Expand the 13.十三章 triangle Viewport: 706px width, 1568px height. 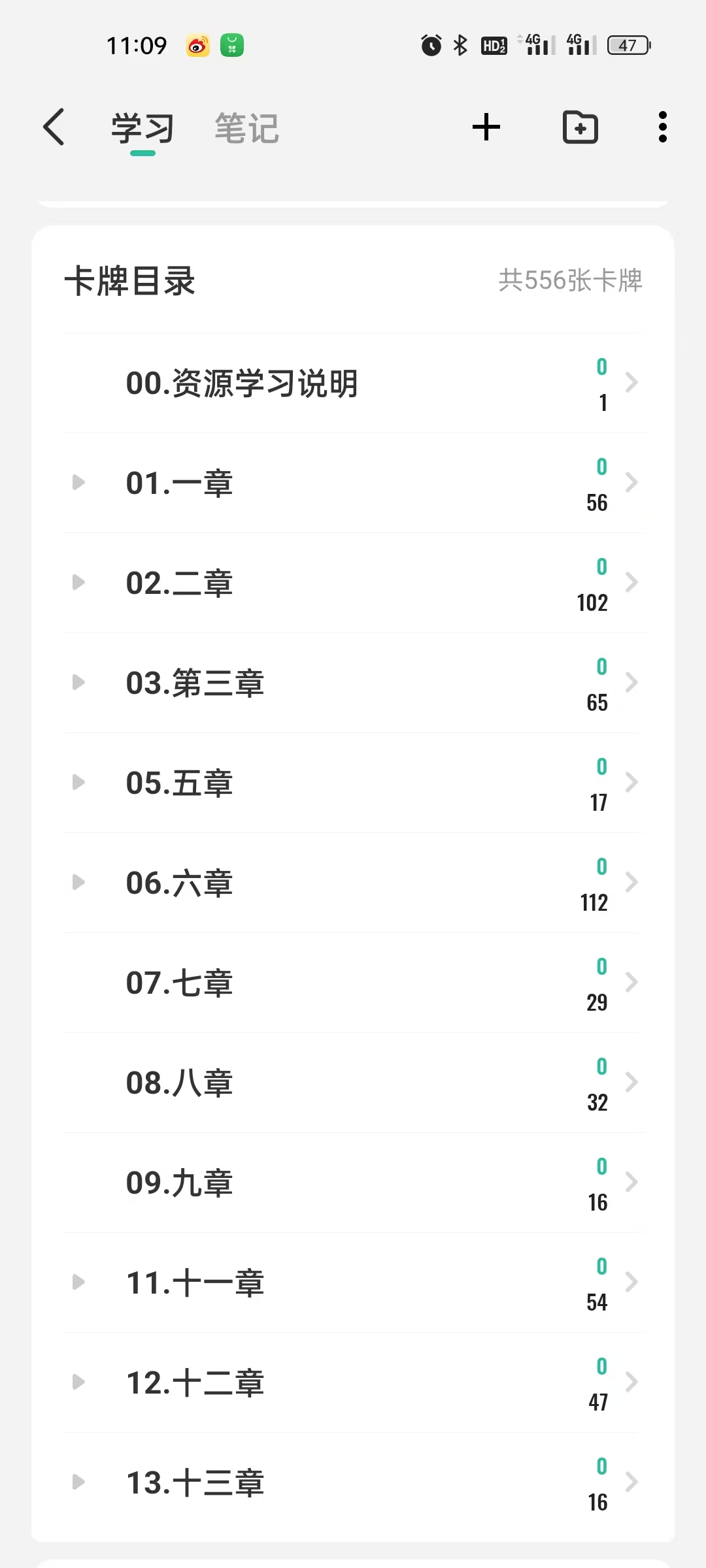tap(78, 1482)
